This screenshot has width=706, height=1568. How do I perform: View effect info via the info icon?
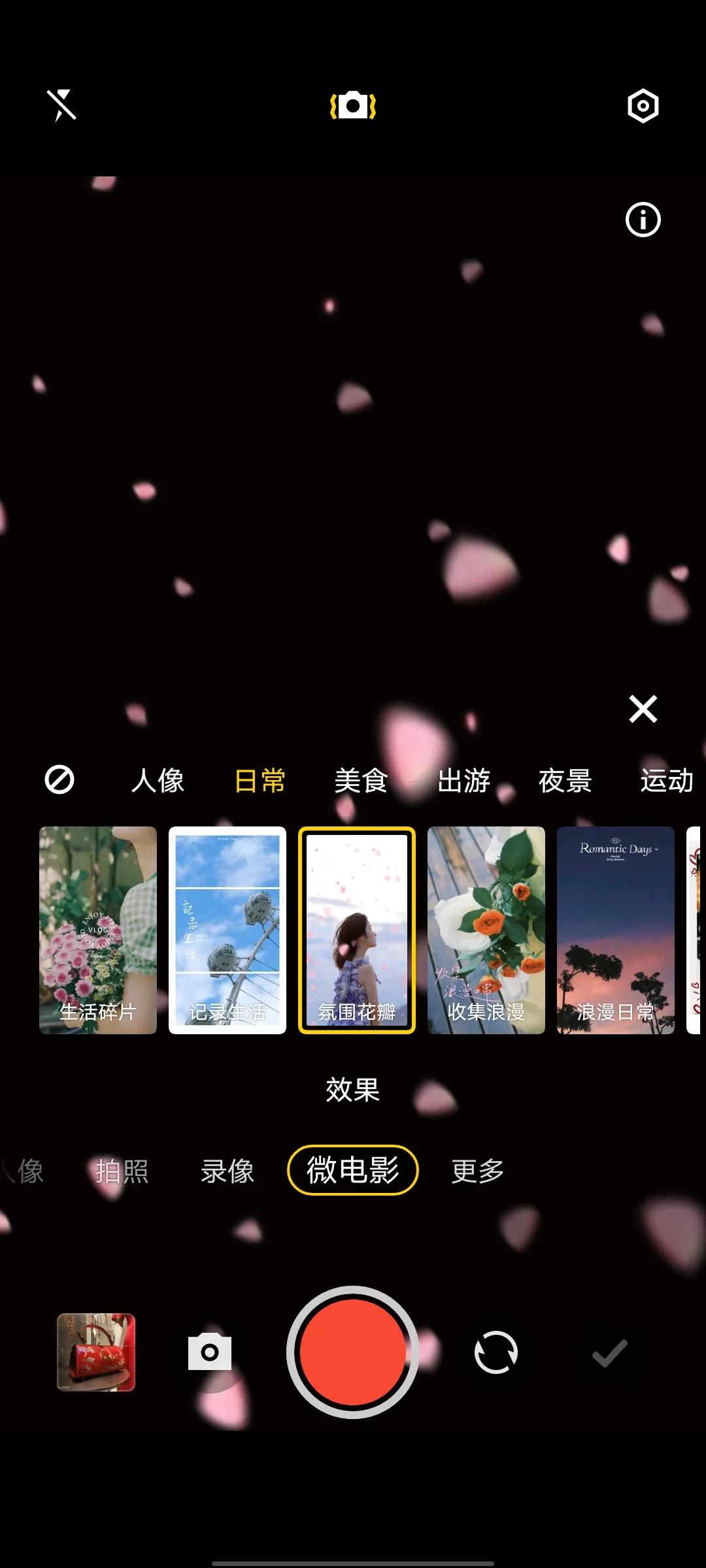point(644,221)
